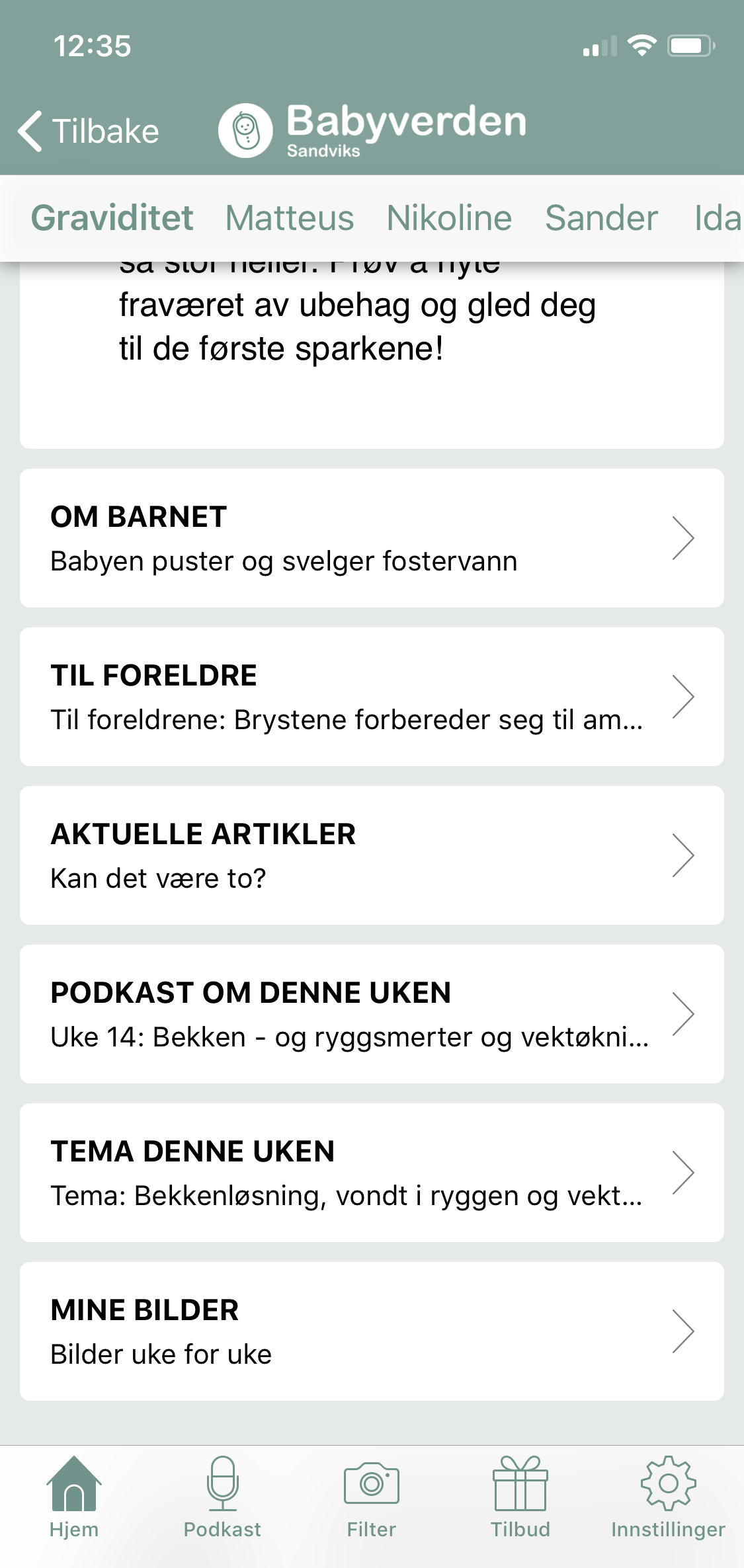Go to the Hjem tab
Screen dimensions: 744x1568
(x=74, y=1497)
